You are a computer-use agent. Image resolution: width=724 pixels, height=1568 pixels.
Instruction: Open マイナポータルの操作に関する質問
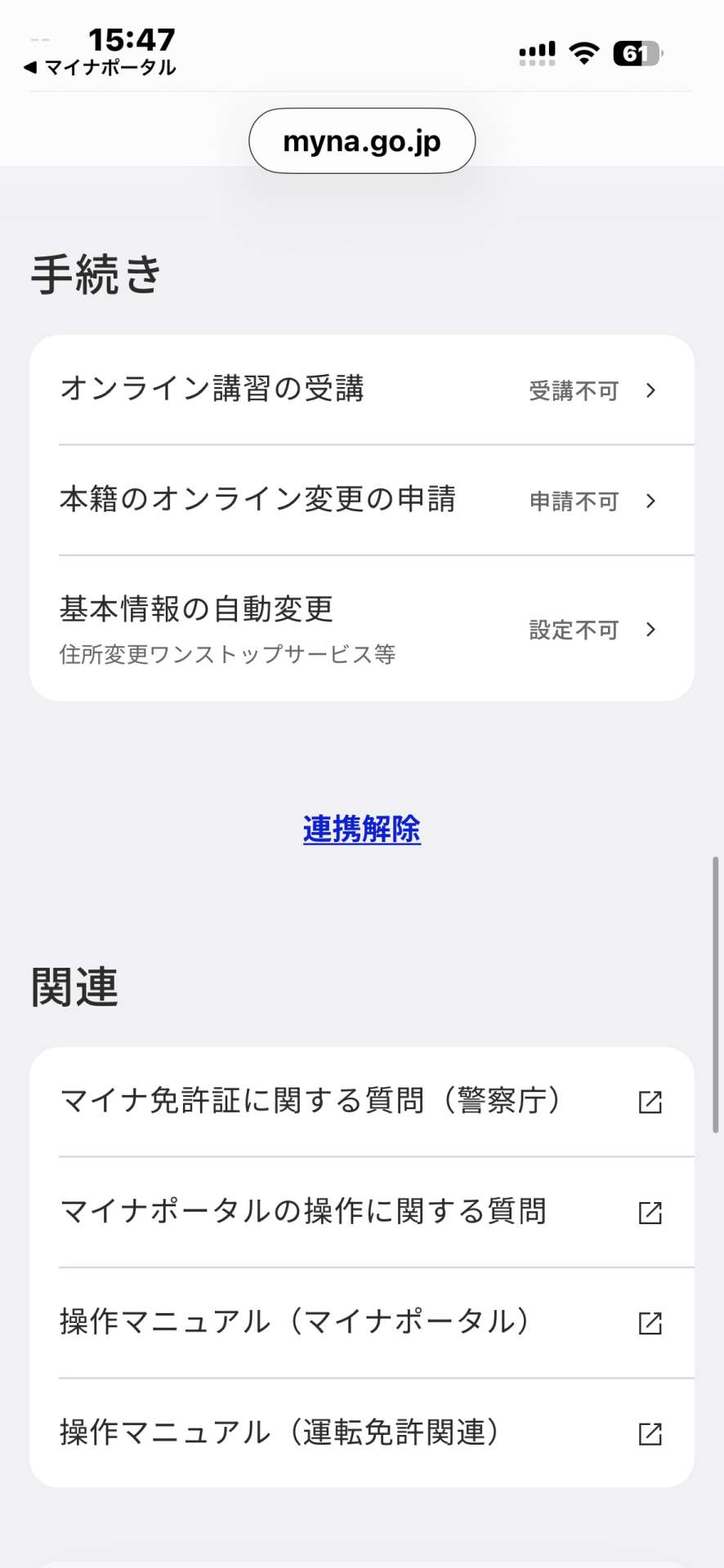[x=361, y=1212]
